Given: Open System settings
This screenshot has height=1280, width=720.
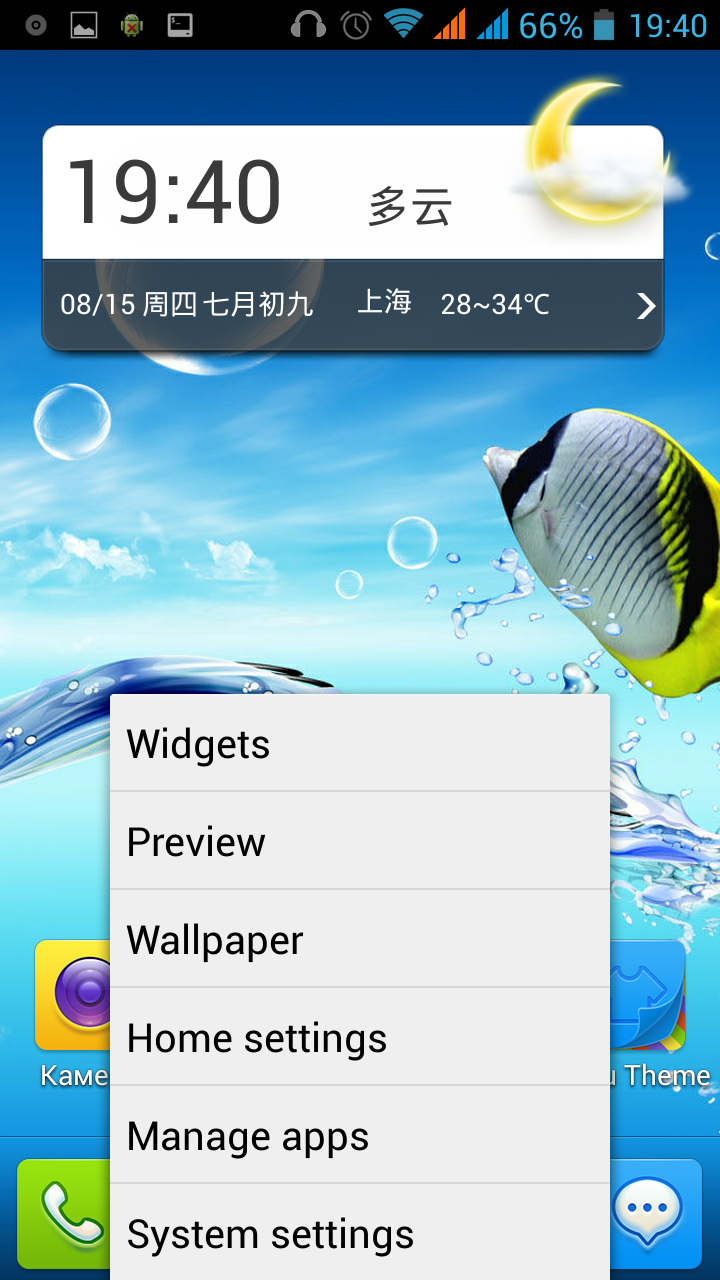Looking at the screenshot, I should 360,1234.
